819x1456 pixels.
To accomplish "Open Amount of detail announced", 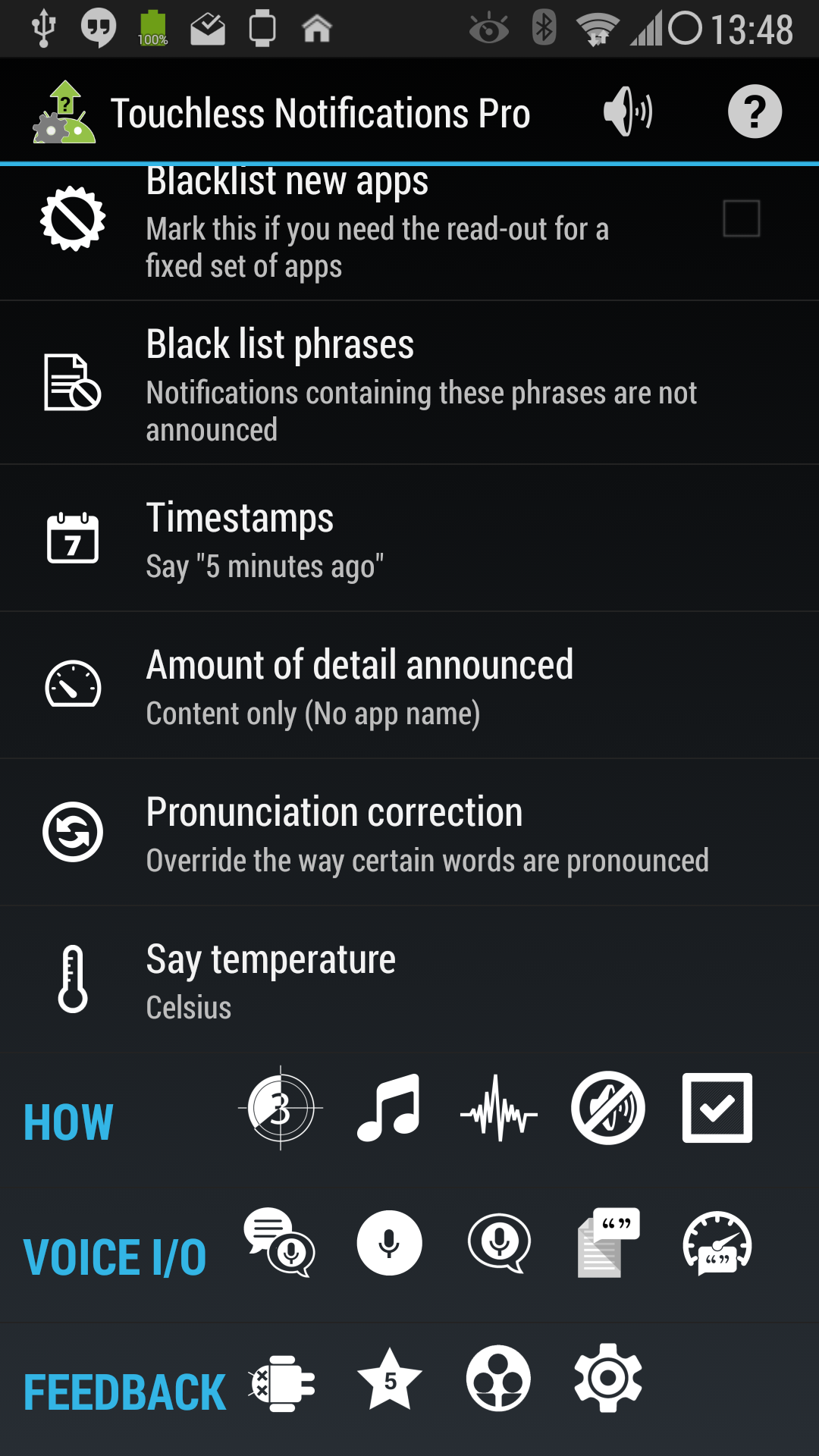I will (409, 686).
